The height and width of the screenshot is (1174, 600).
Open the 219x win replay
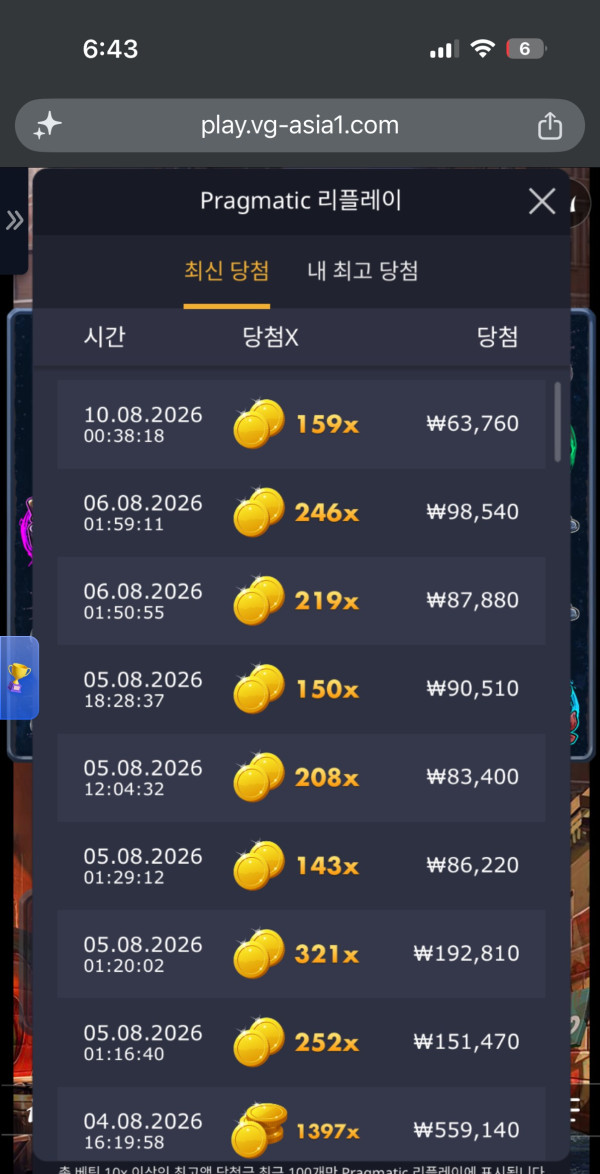point(301,600)
